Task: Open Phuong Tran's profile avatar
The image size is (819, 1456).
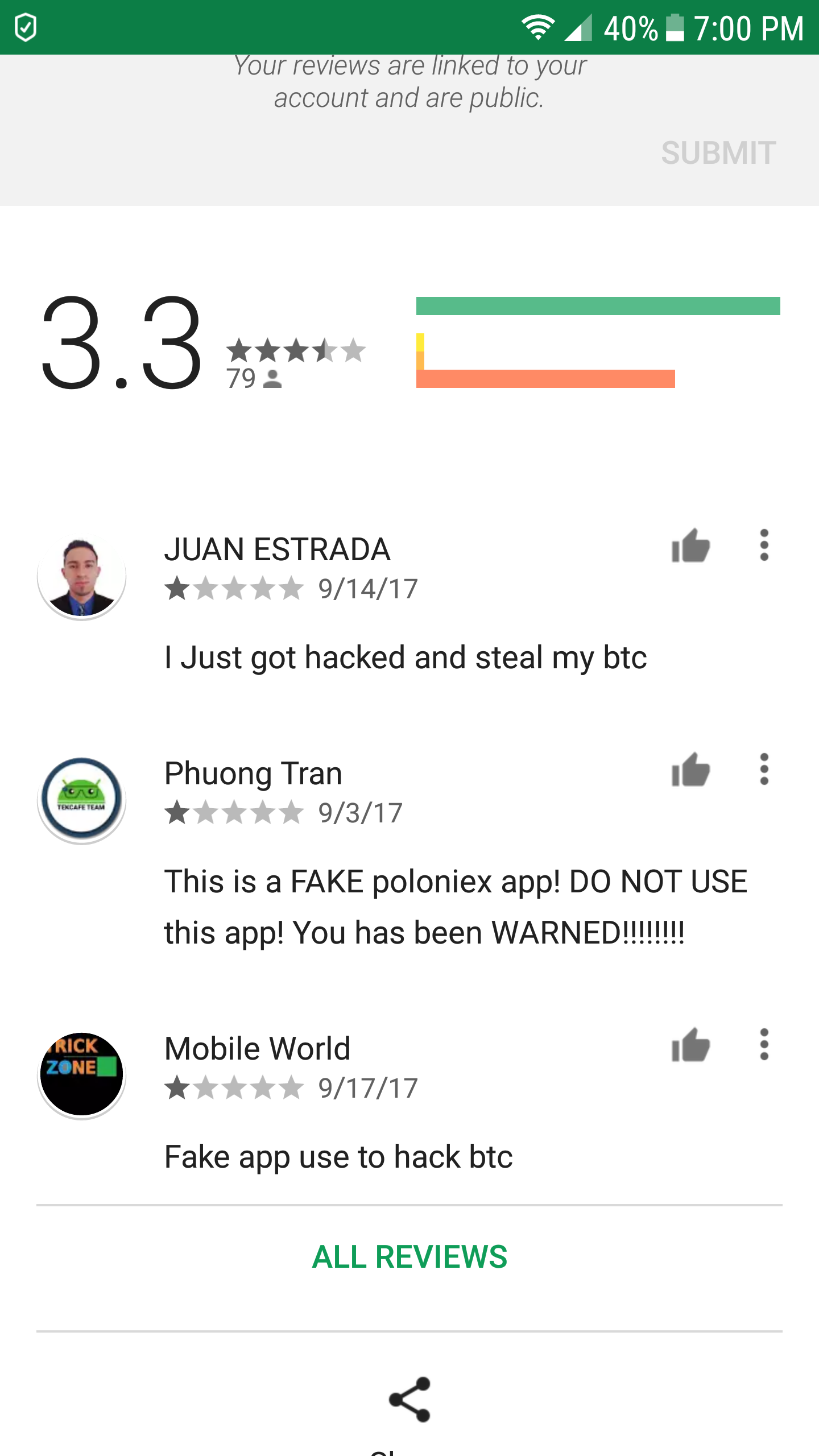Action: 81,800
